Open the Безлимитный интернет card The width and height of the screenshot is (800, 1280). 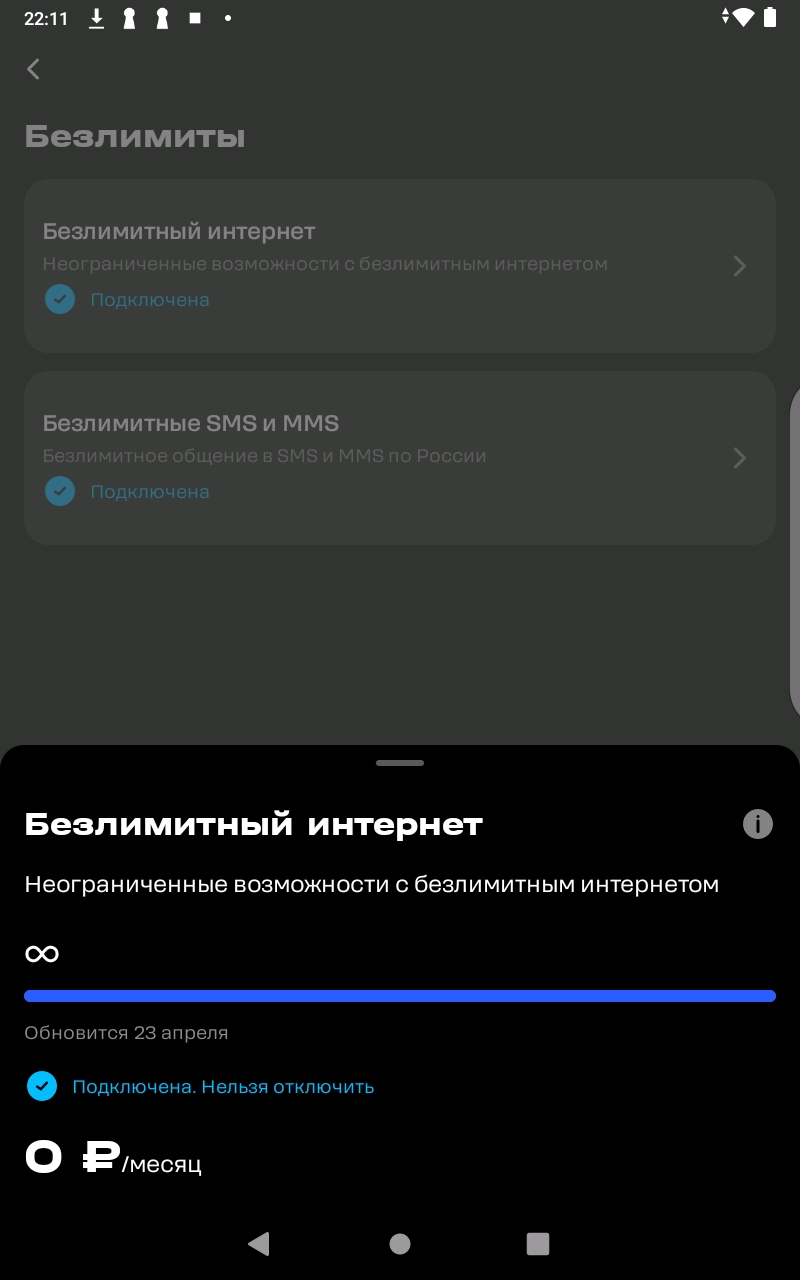click(400, 266)
